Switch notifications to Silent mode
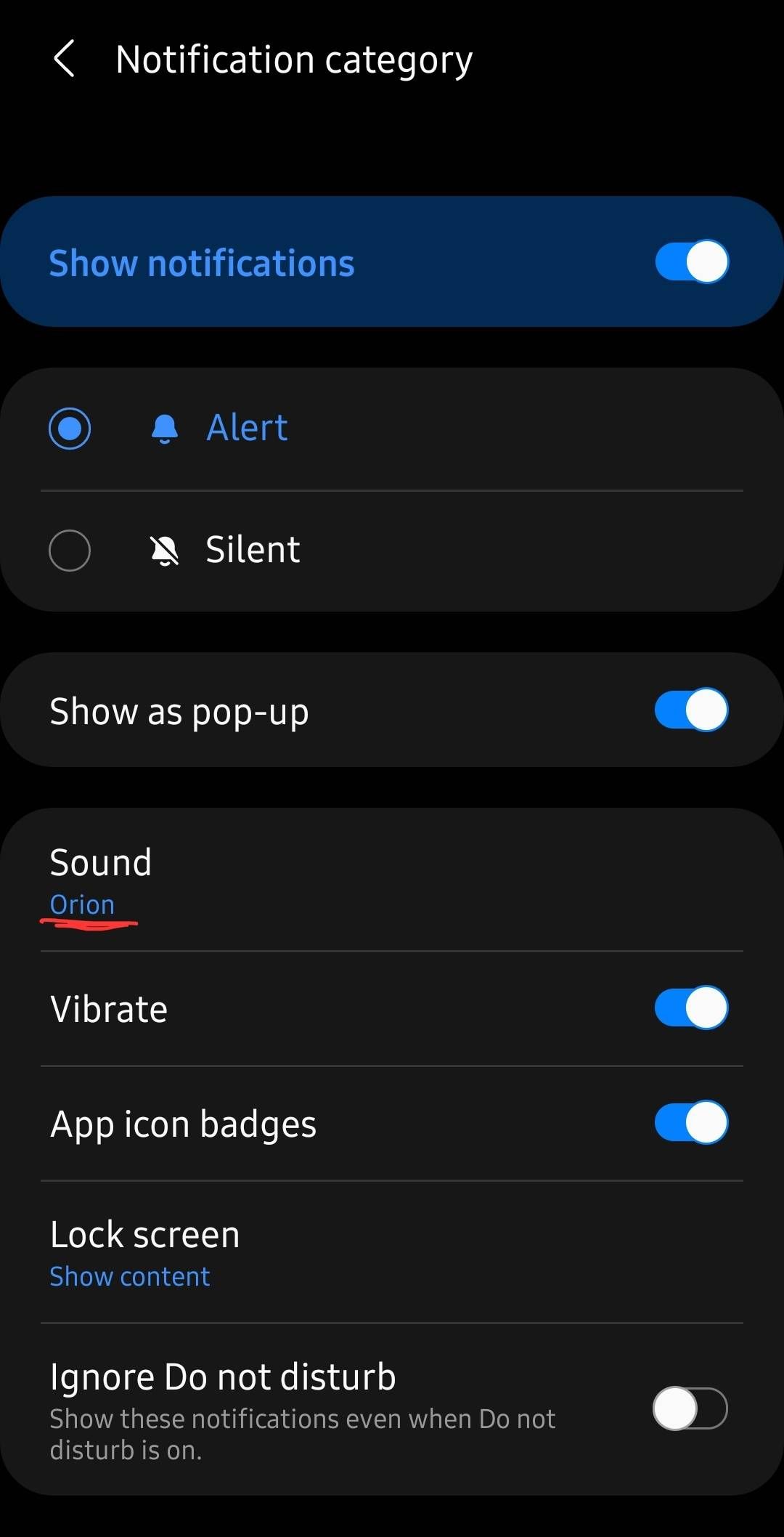The height and width of the screenshot is (1537, 784). [70, 550]
